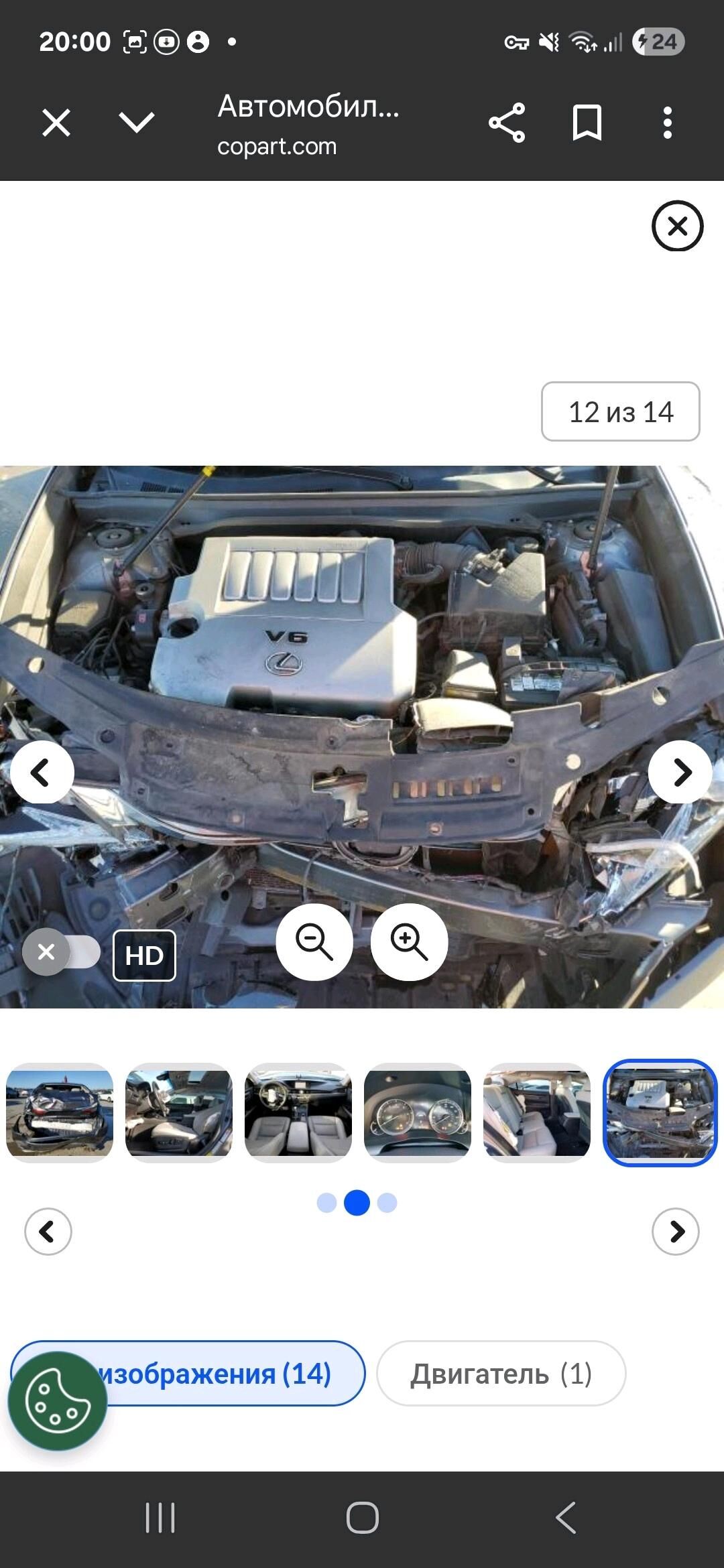
Task: Open the cookie settings button
Action: click(x=58, y=1400)
